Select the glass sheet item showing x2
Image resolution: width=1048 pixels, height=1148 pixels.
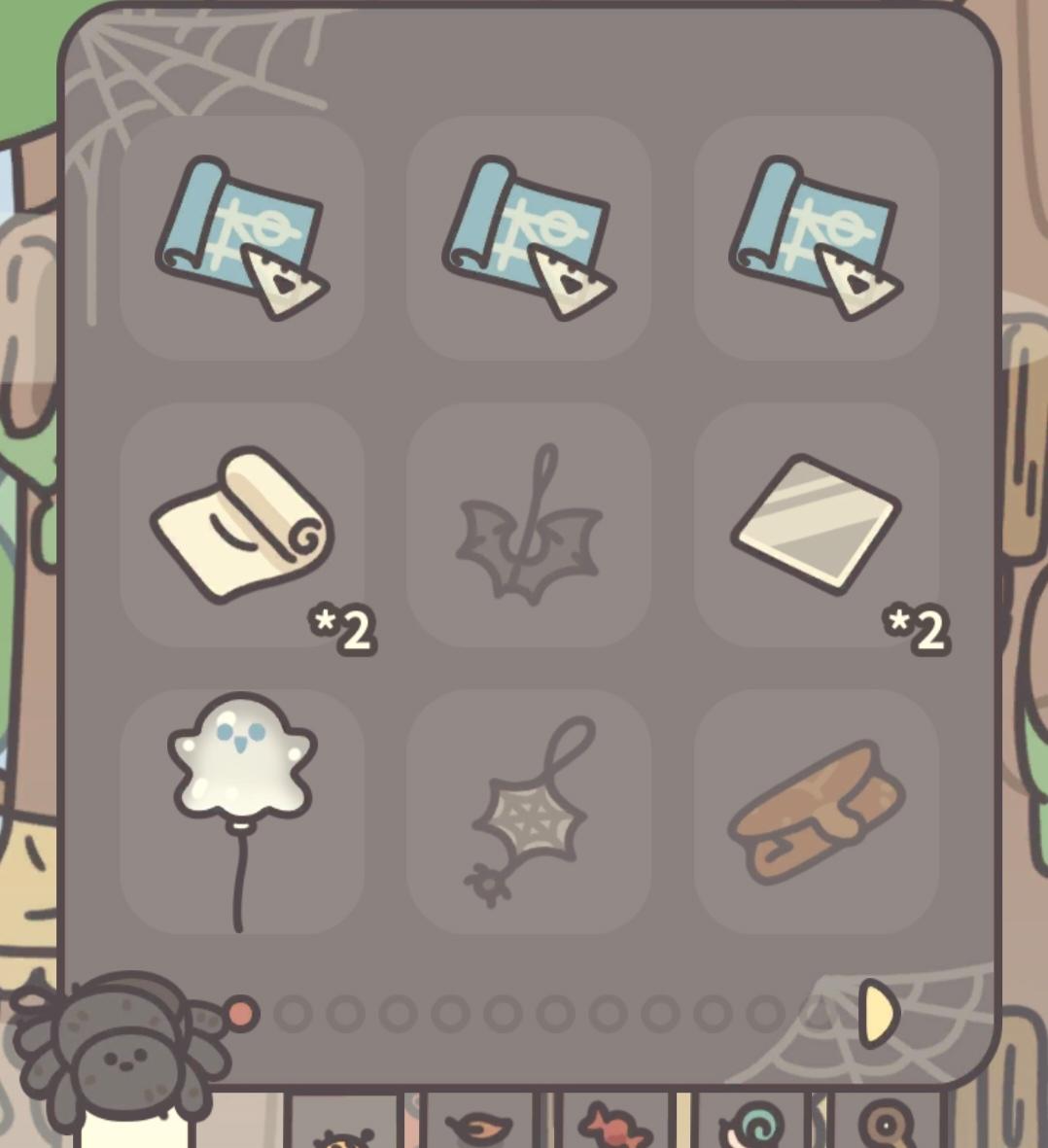817,525
